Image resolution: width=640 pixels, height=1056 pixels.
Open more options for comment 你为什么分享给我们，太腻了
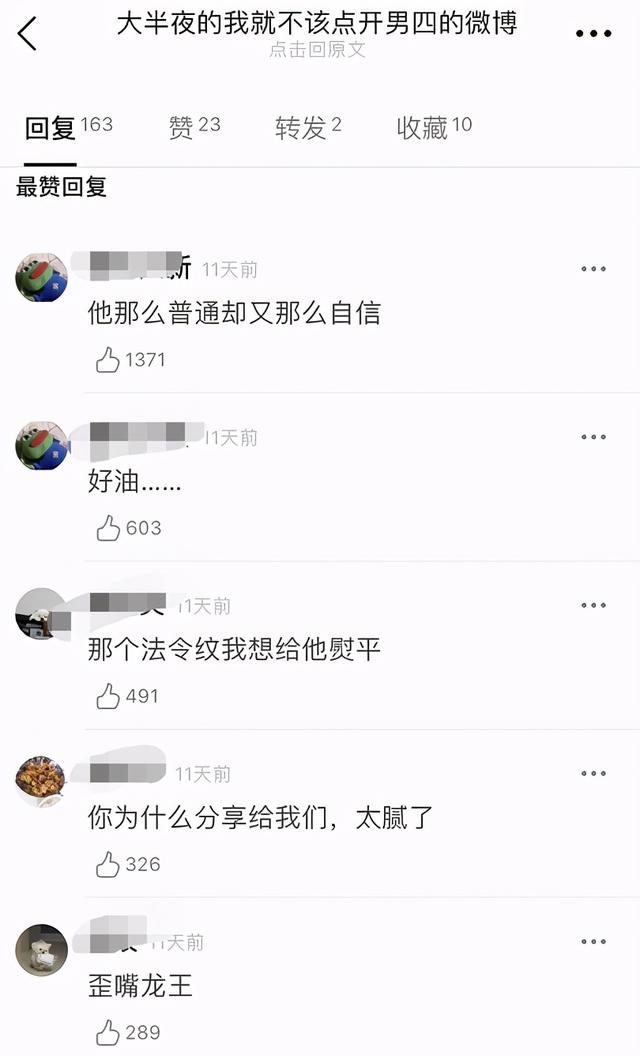(593, 773)
